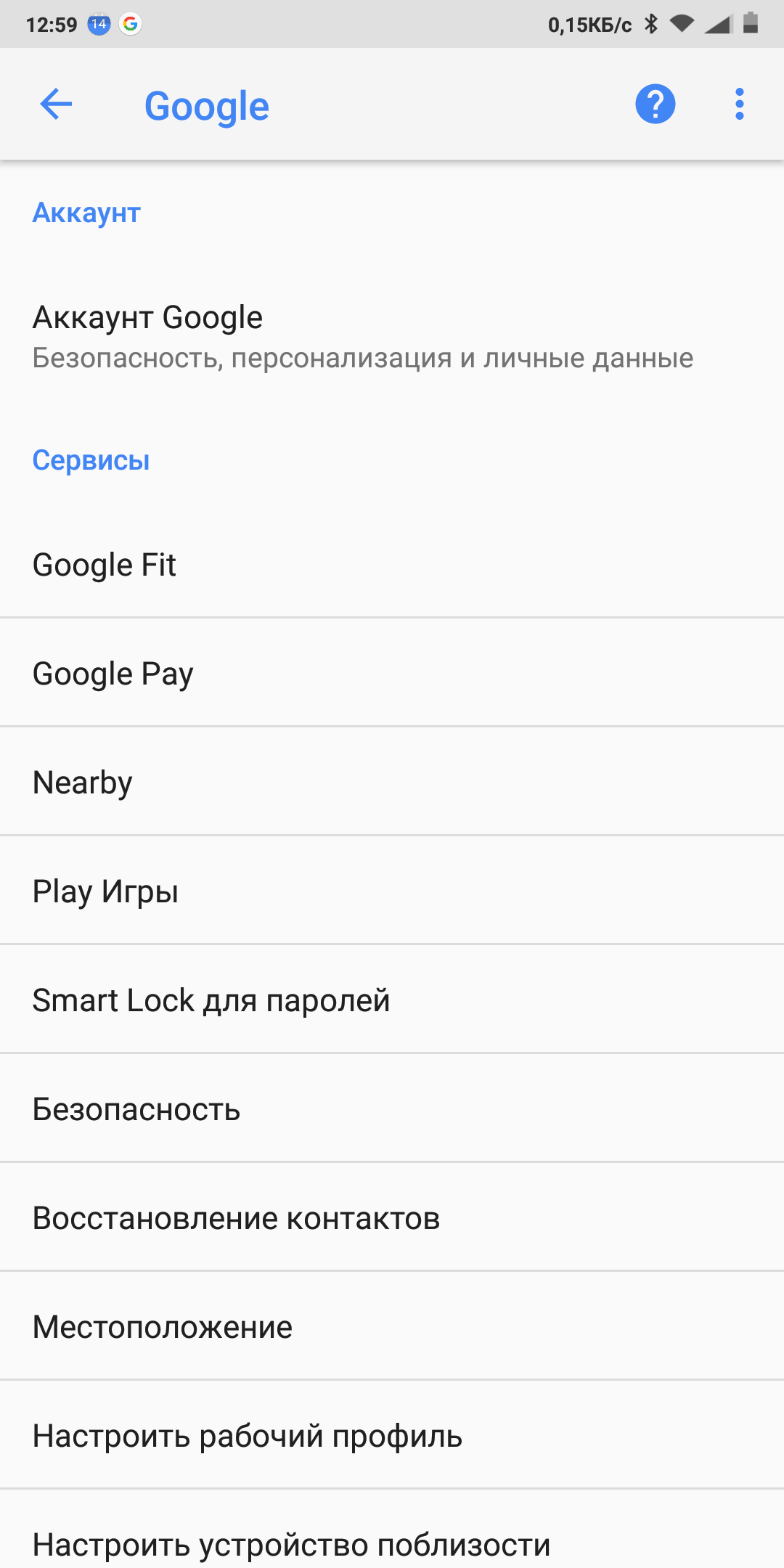
Task: Tap Настроить рабочий профиль
Action: (x=363, y=1435)
